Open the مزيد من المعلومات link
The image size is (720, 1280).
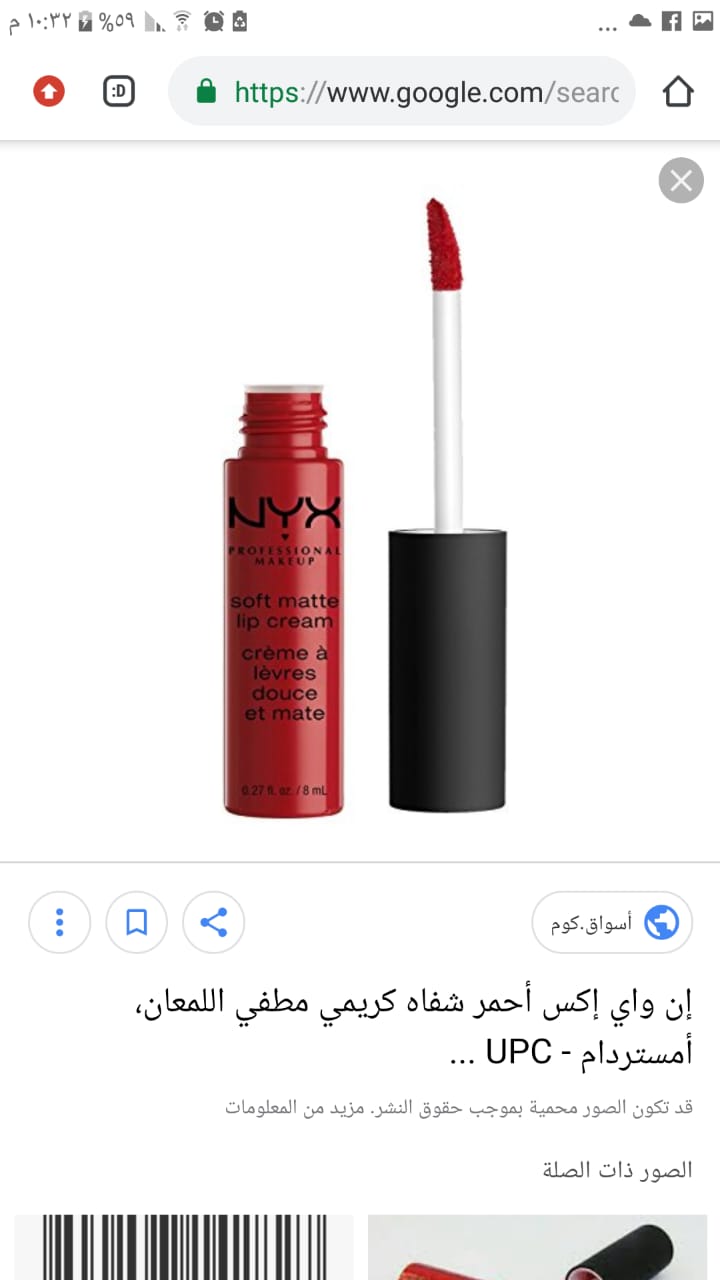(x=273, y=1108)
